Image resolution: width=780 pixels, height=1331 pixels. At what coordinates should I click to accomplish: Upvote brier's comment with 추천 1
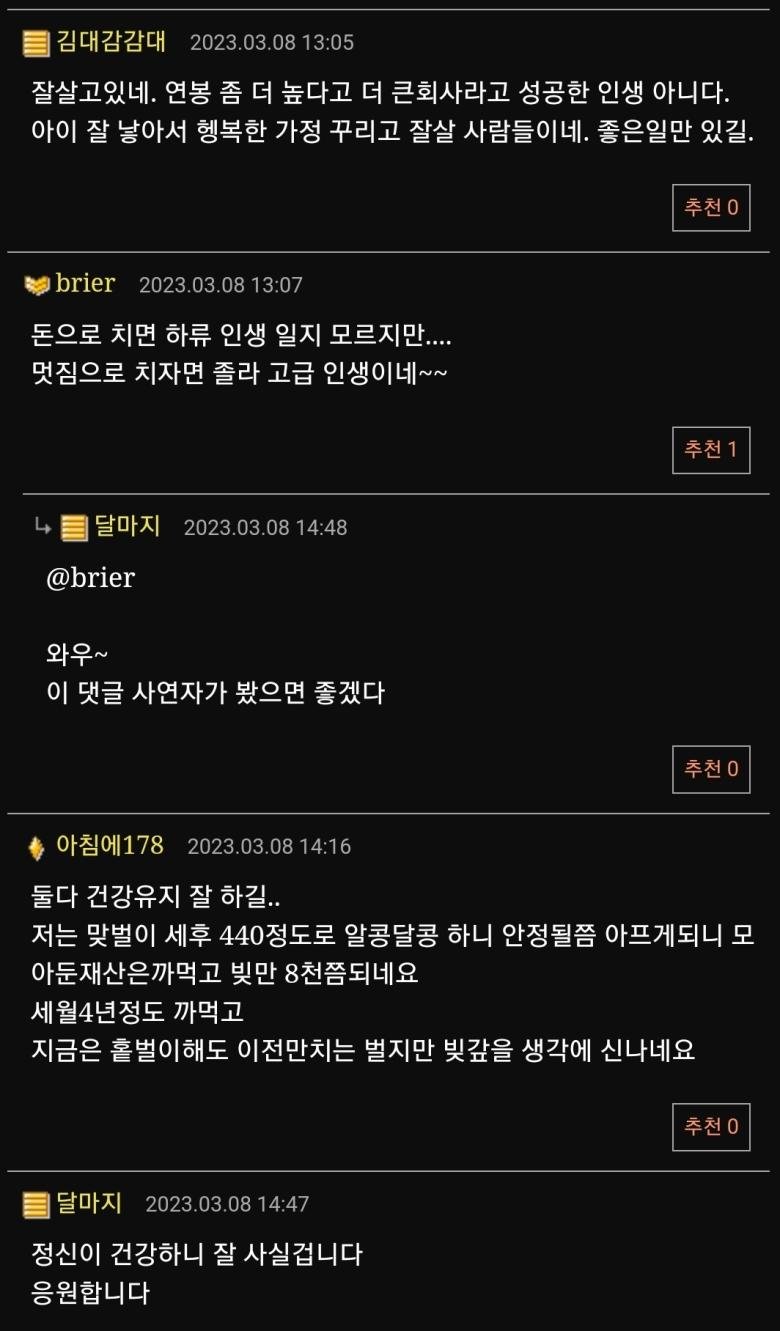click(x=711, y=450)
